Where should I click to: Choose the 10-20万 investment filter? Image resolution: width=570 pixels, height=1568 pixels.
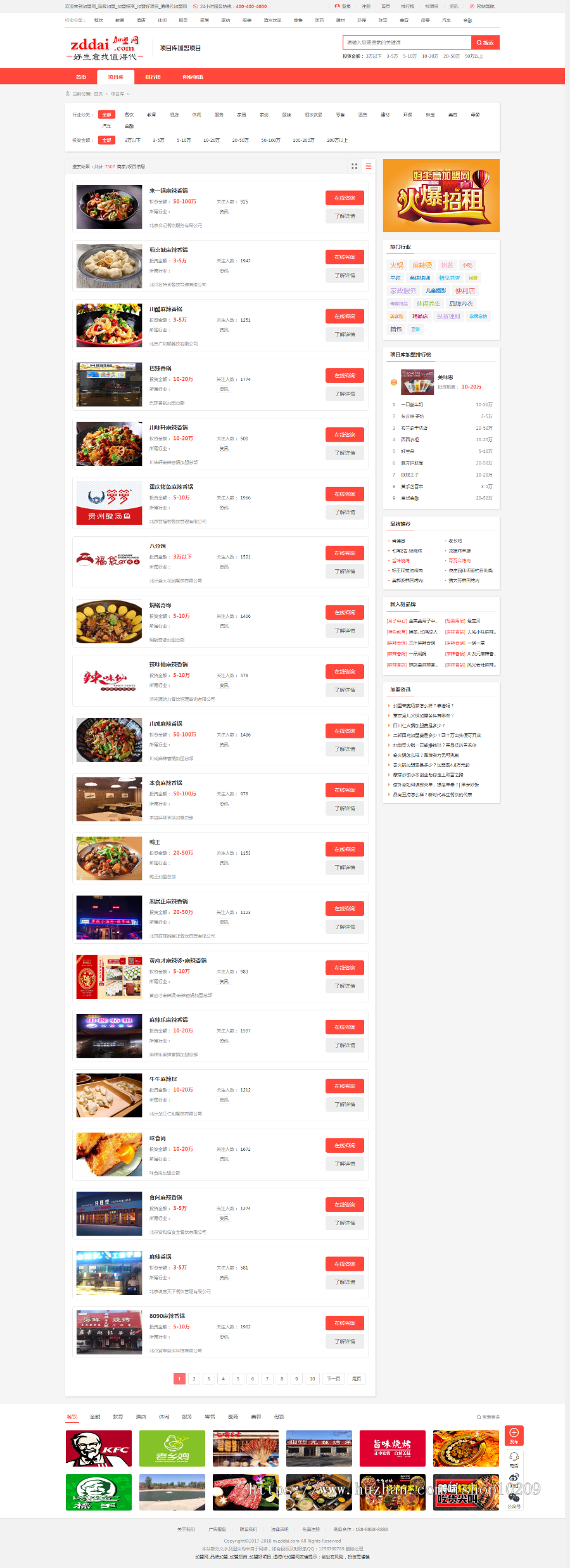click(x=211, y=140)
